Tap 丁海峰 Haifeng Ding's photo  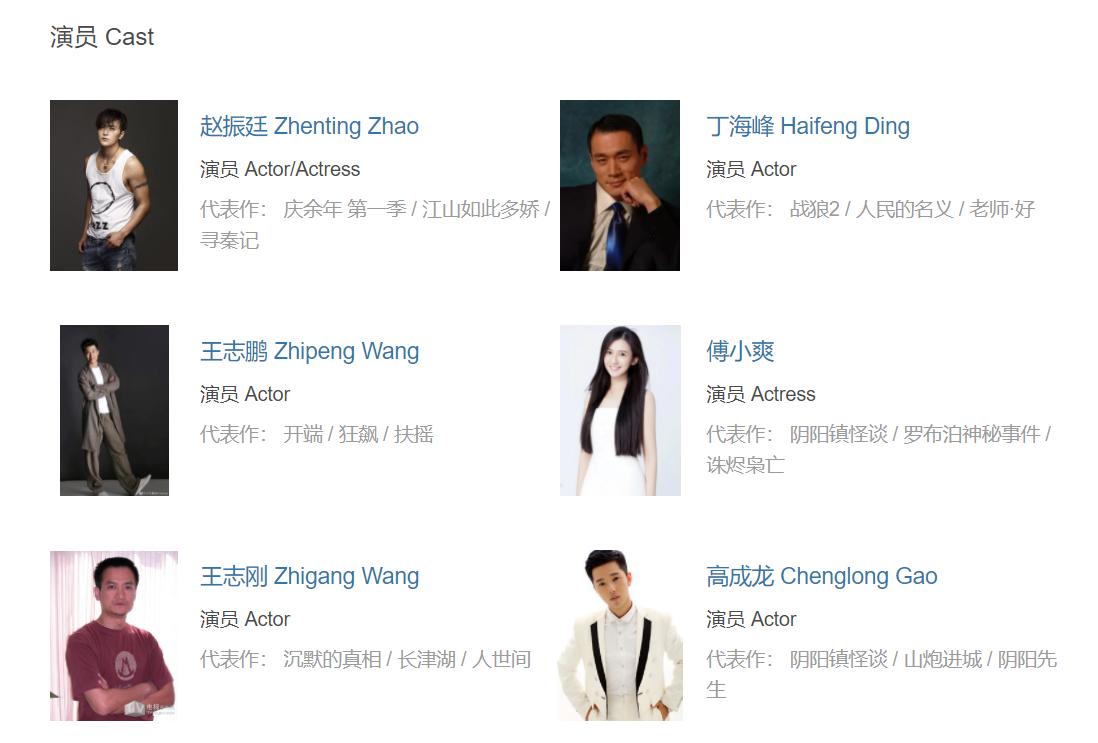pos(620,185)
